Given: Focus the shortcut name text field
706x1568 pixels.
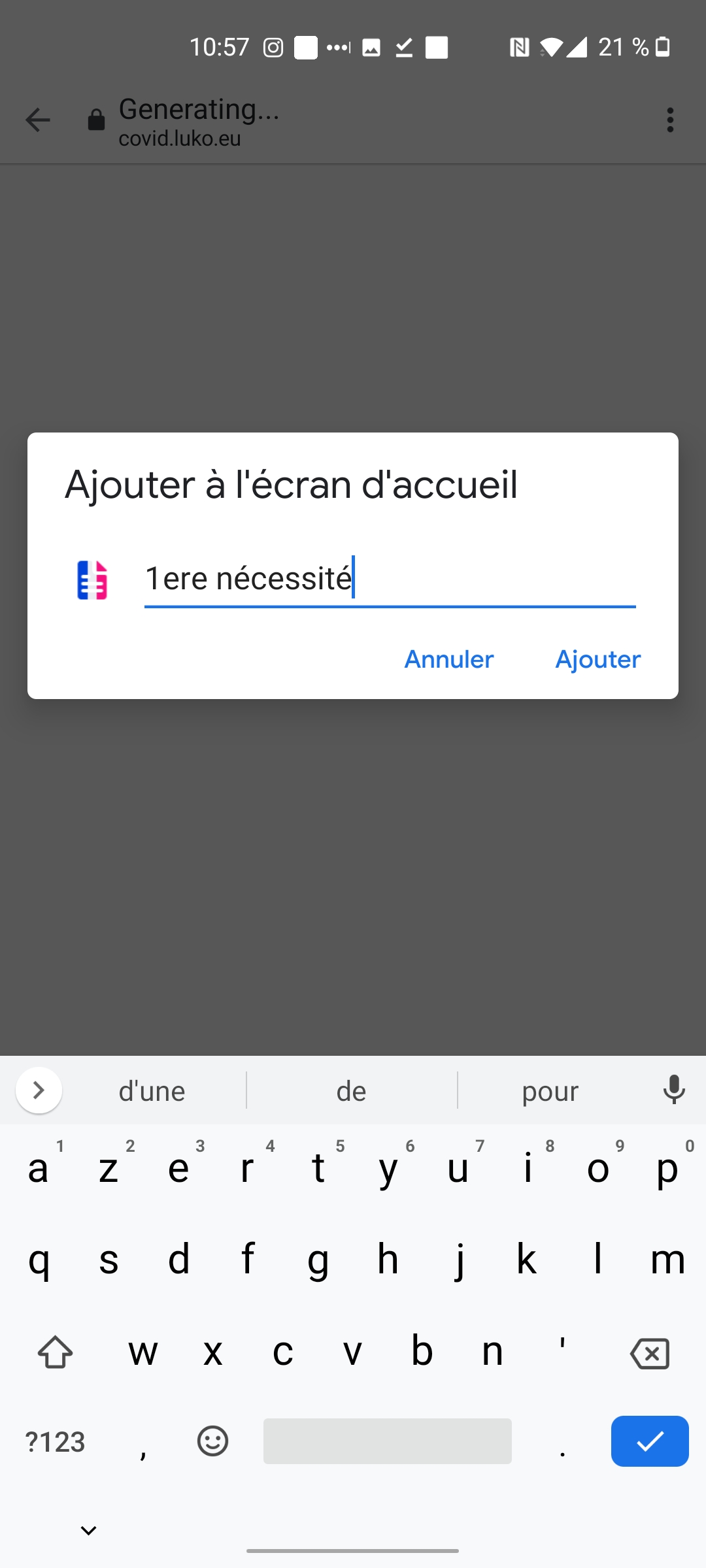Looking at the screenshot, I should tap(390, 579).
